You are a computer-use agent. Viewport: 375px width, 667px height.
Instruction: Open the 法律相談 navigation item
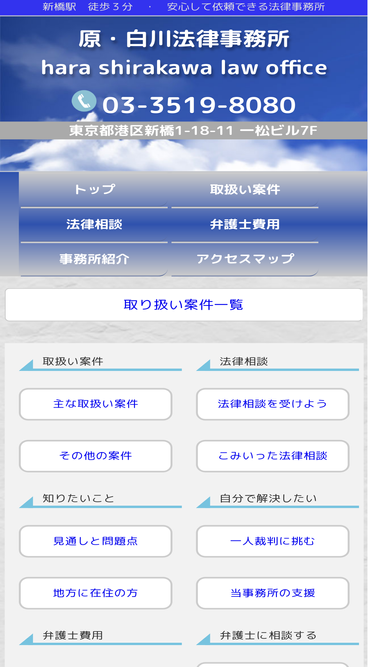[x=94, y=225]
